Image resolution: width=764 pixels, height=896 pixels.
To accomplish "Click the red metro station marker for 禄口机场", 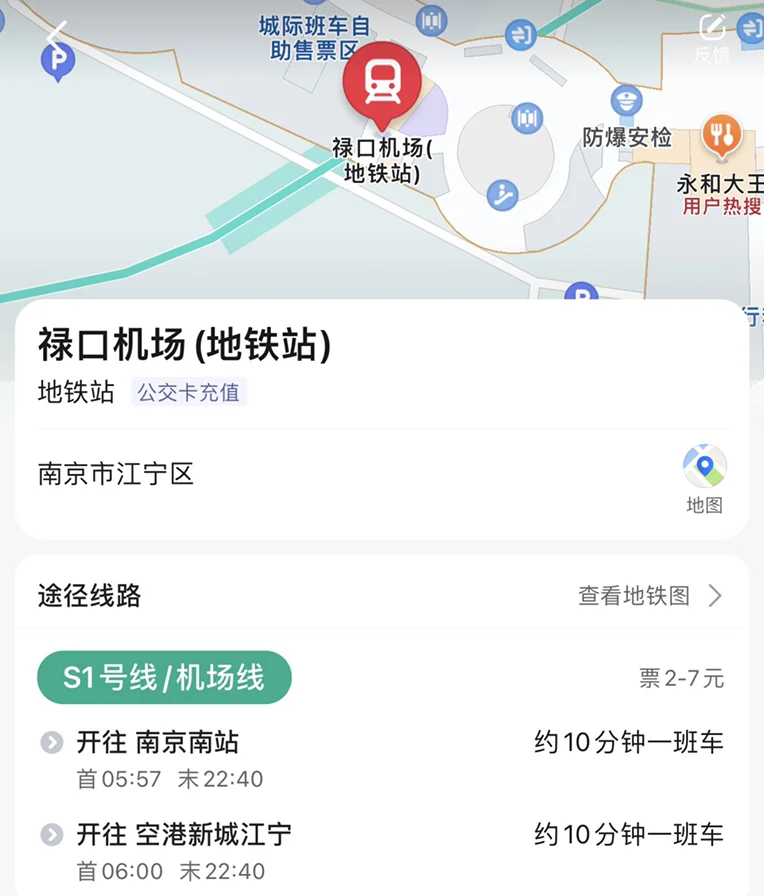I will pos(382,80).
